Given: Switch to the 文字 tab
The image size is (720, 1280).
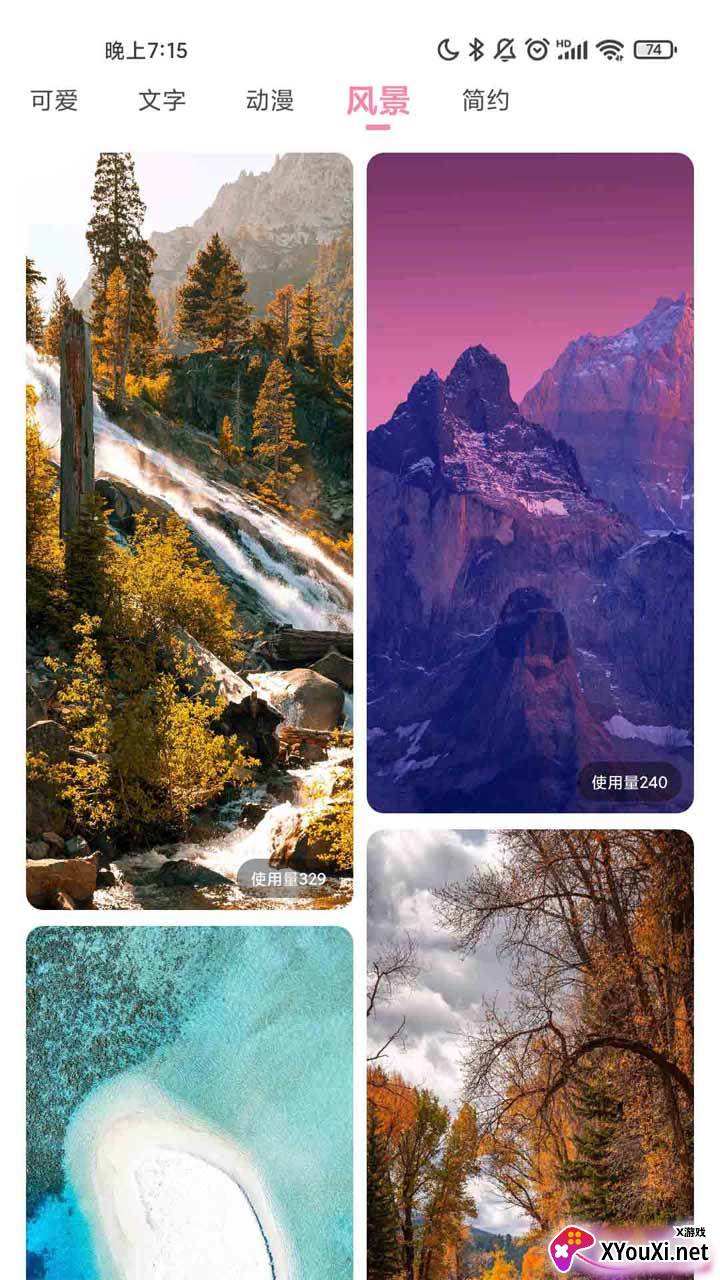Looking at the screenshot, I should [x=162, y=101].
